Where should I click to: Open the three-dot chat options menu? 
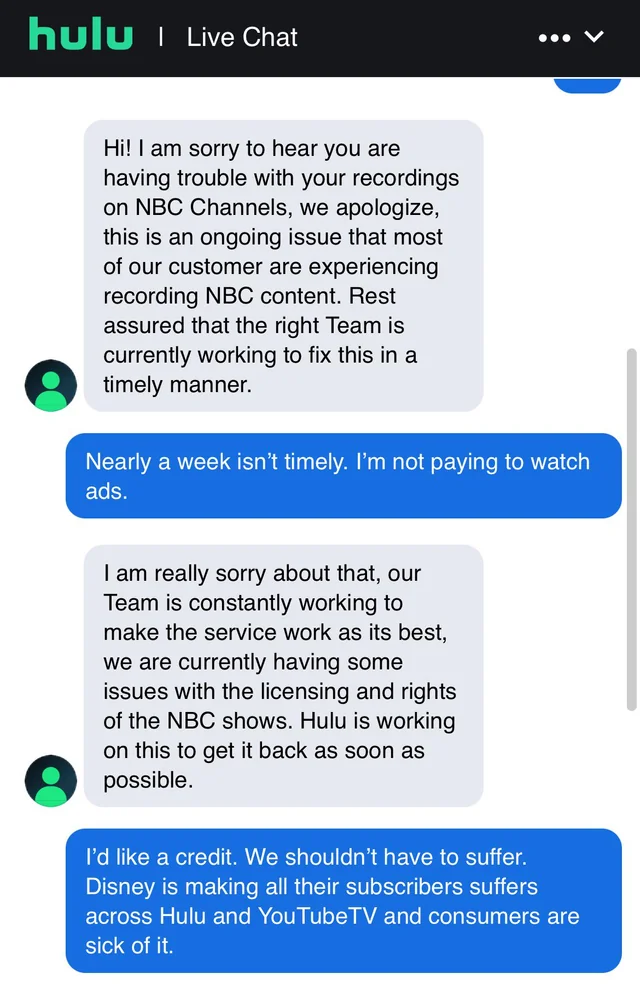click(554, 38)
